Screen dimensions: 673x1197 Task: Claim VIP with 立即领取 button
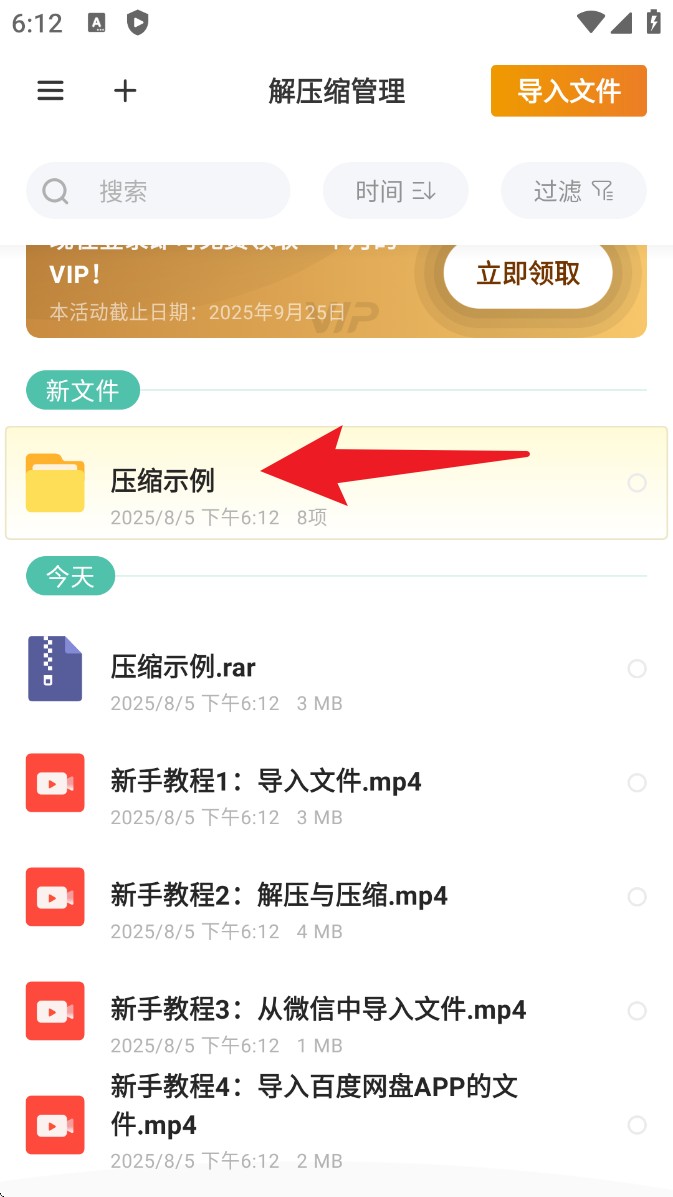coord(528,274)
